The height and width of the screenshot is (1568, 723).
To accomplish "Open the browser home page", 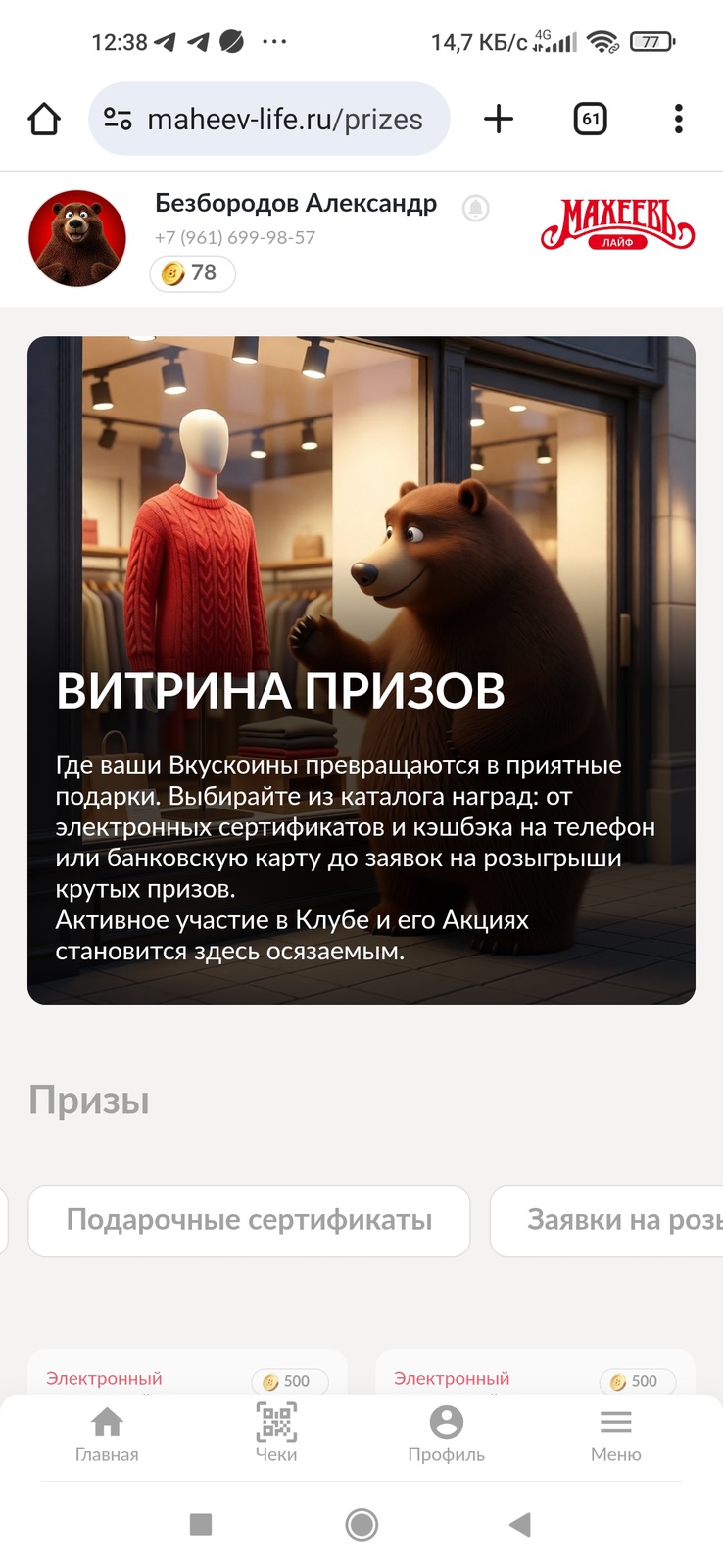I will pos(44,120).
